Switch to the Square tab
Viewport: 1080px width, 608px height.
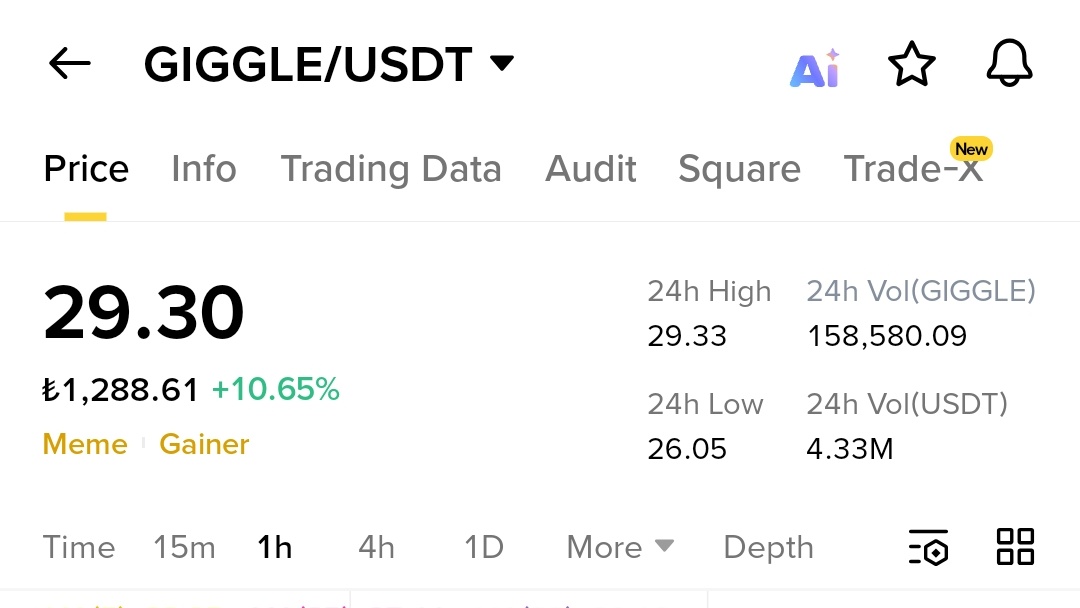click(739, 169)
